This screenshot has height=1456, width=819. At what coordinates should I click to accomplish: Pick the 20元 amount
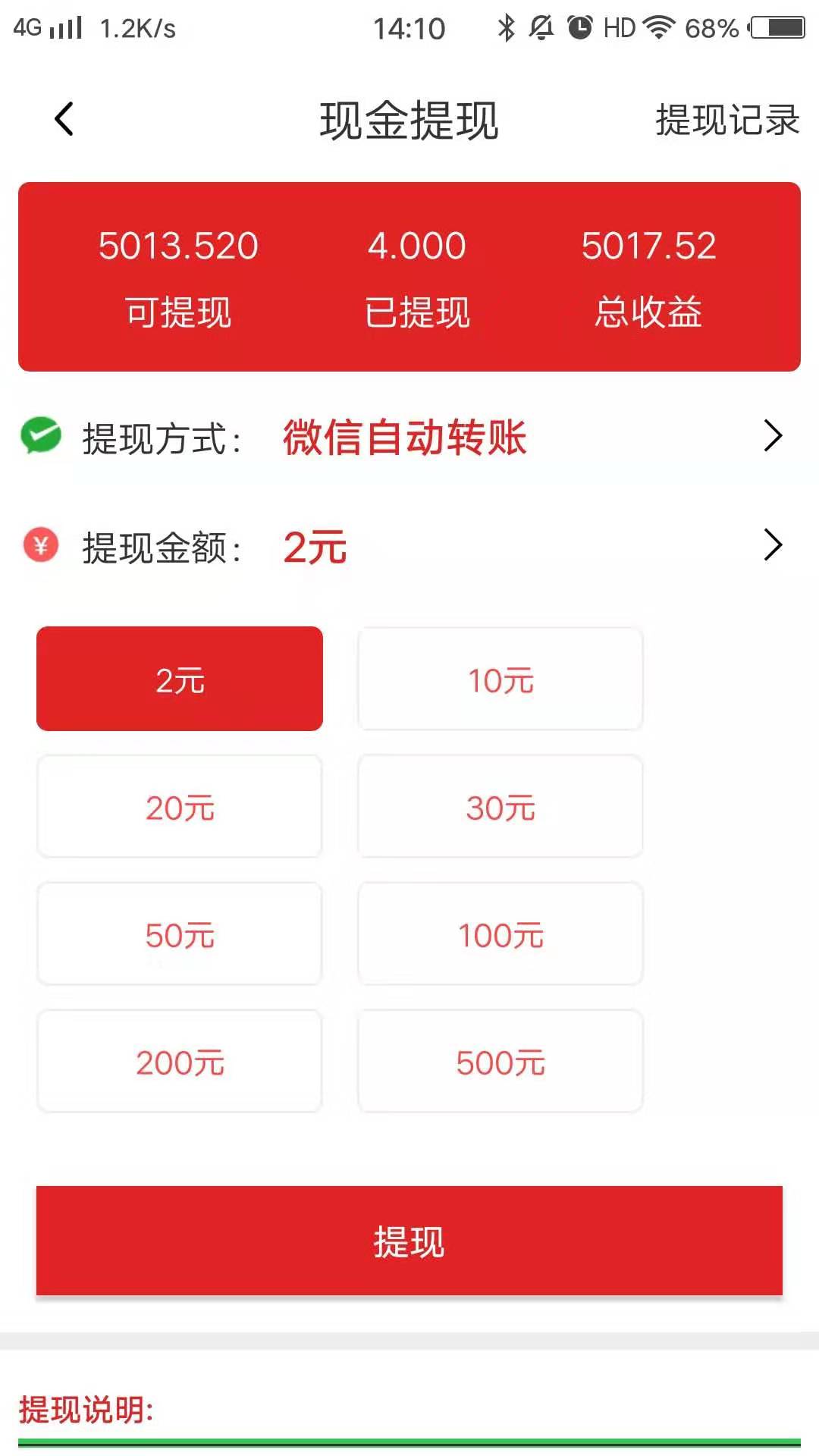(x=180, y=806)
